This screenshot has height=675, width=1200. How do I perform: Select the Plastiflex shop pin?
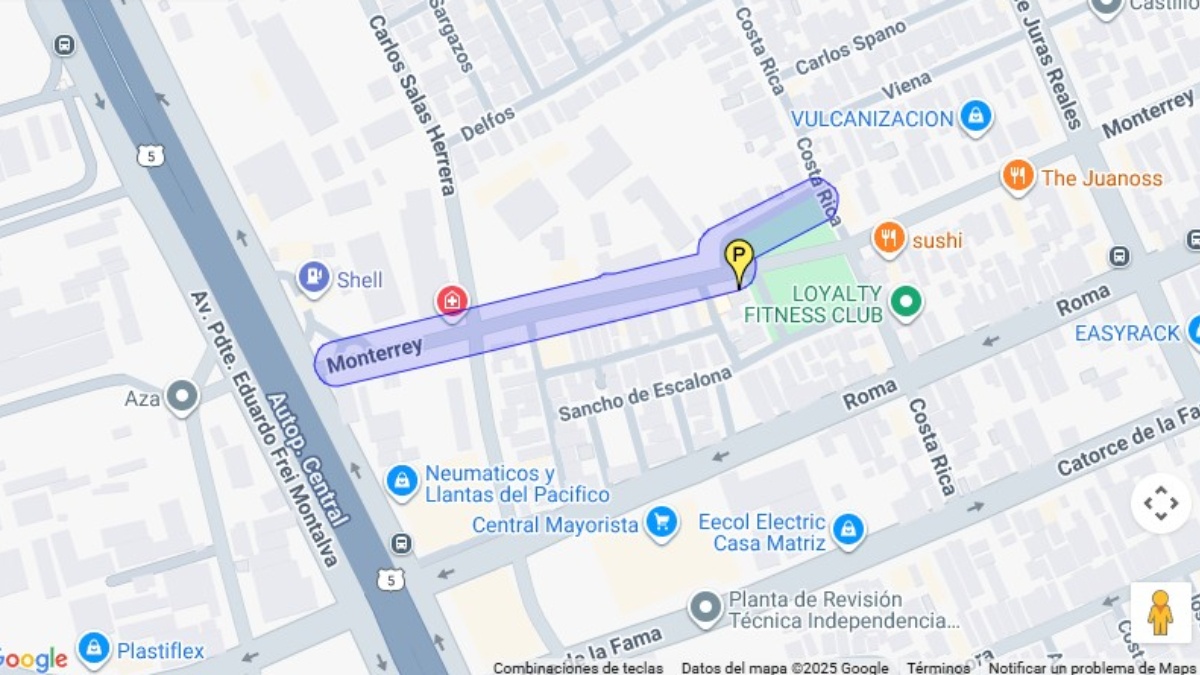point(94,650)
